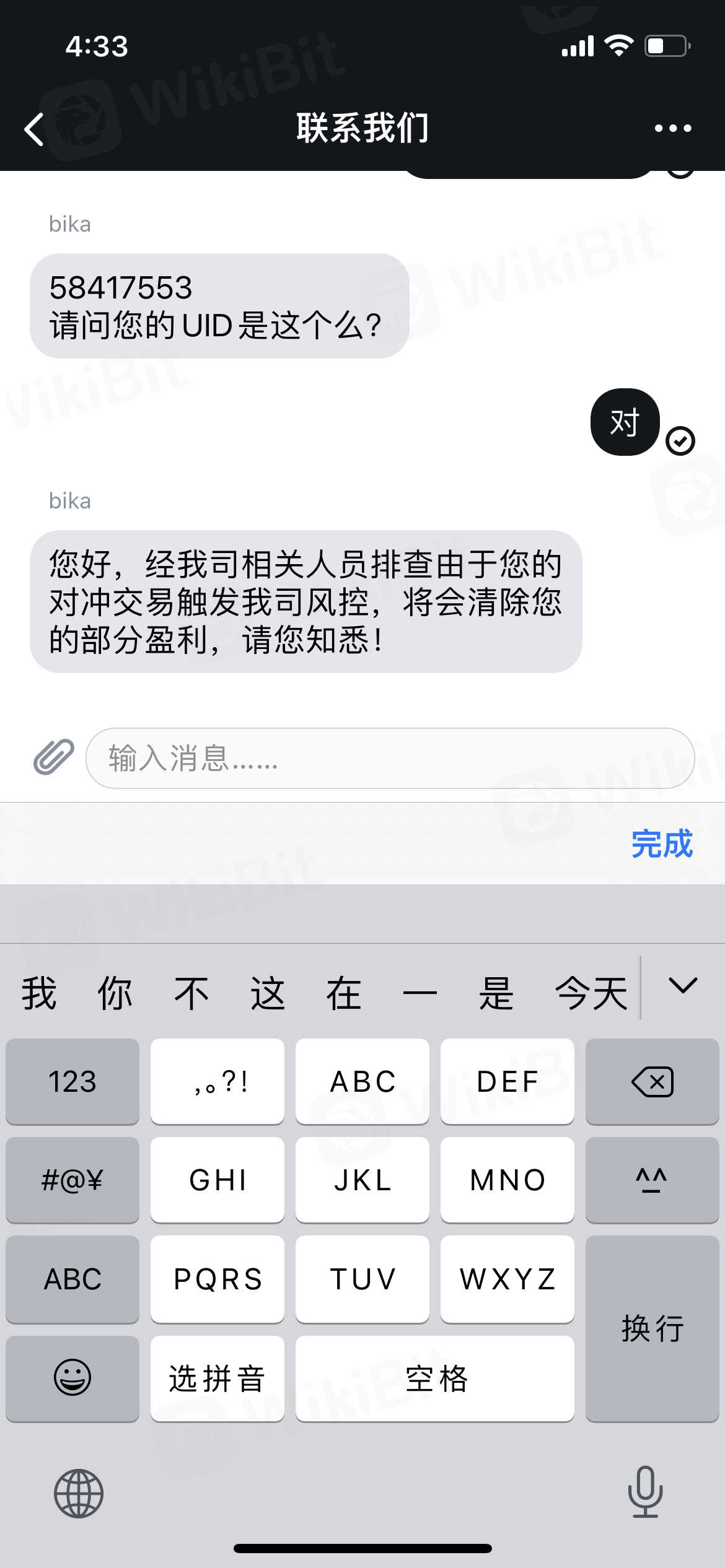Screen dimensions: 725x1568
Task: Focus the 输入消息 text field
Action: pyautogui.click(x=390, y=758)
